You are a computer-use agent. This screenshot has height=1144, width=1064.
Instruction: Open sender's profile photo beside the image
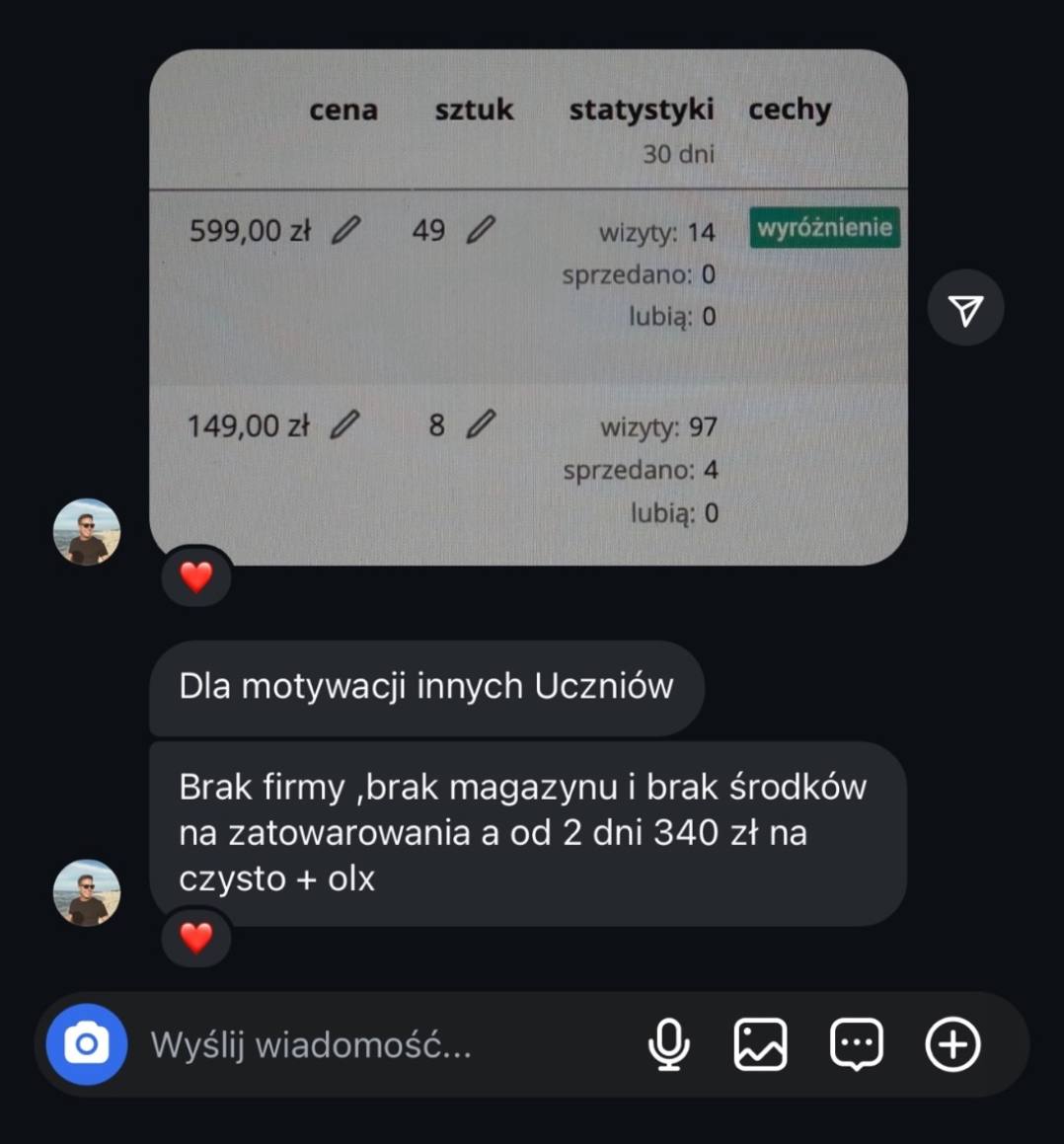87,532
